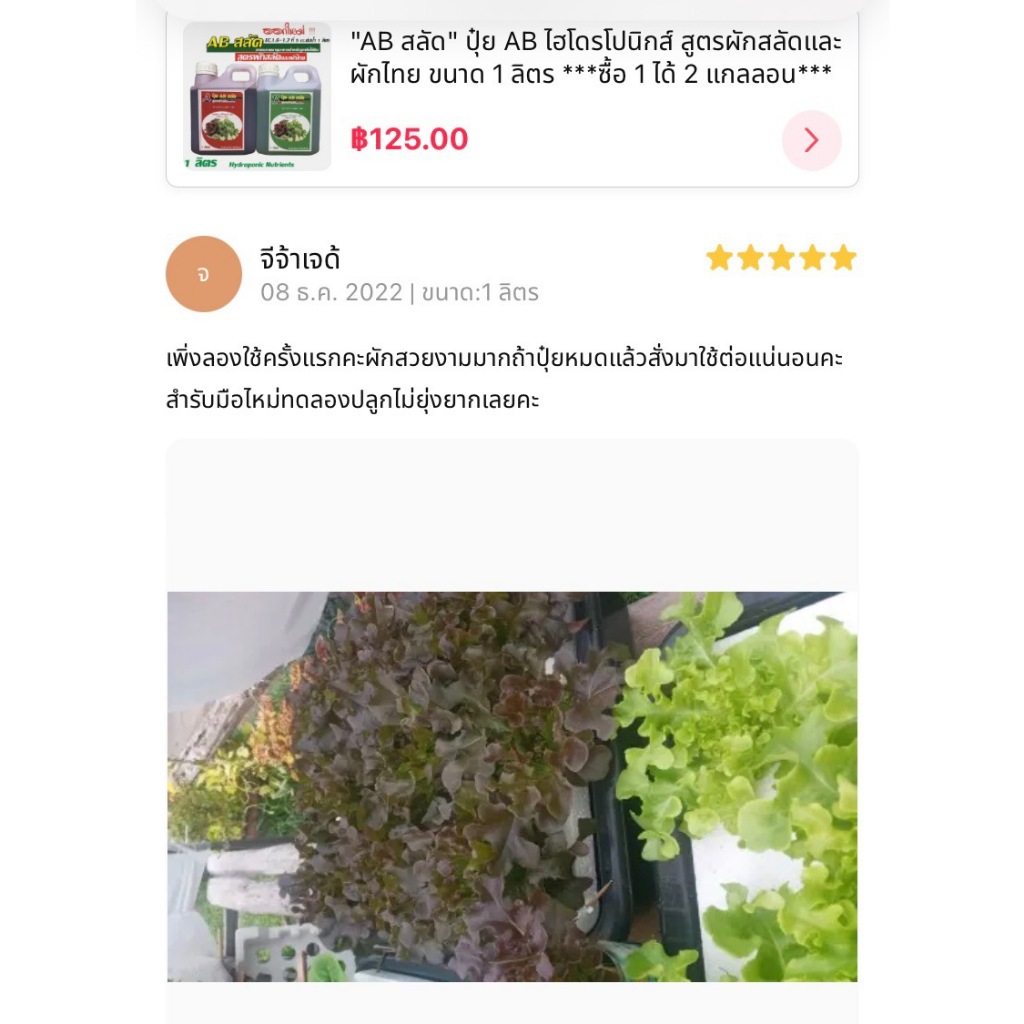Open reviewer จีจ้าเจด้'s profile avatar
Image resolution: width=1024 pixels, height=1024 pixels.
pyautogui.click(x=204, y=274)
